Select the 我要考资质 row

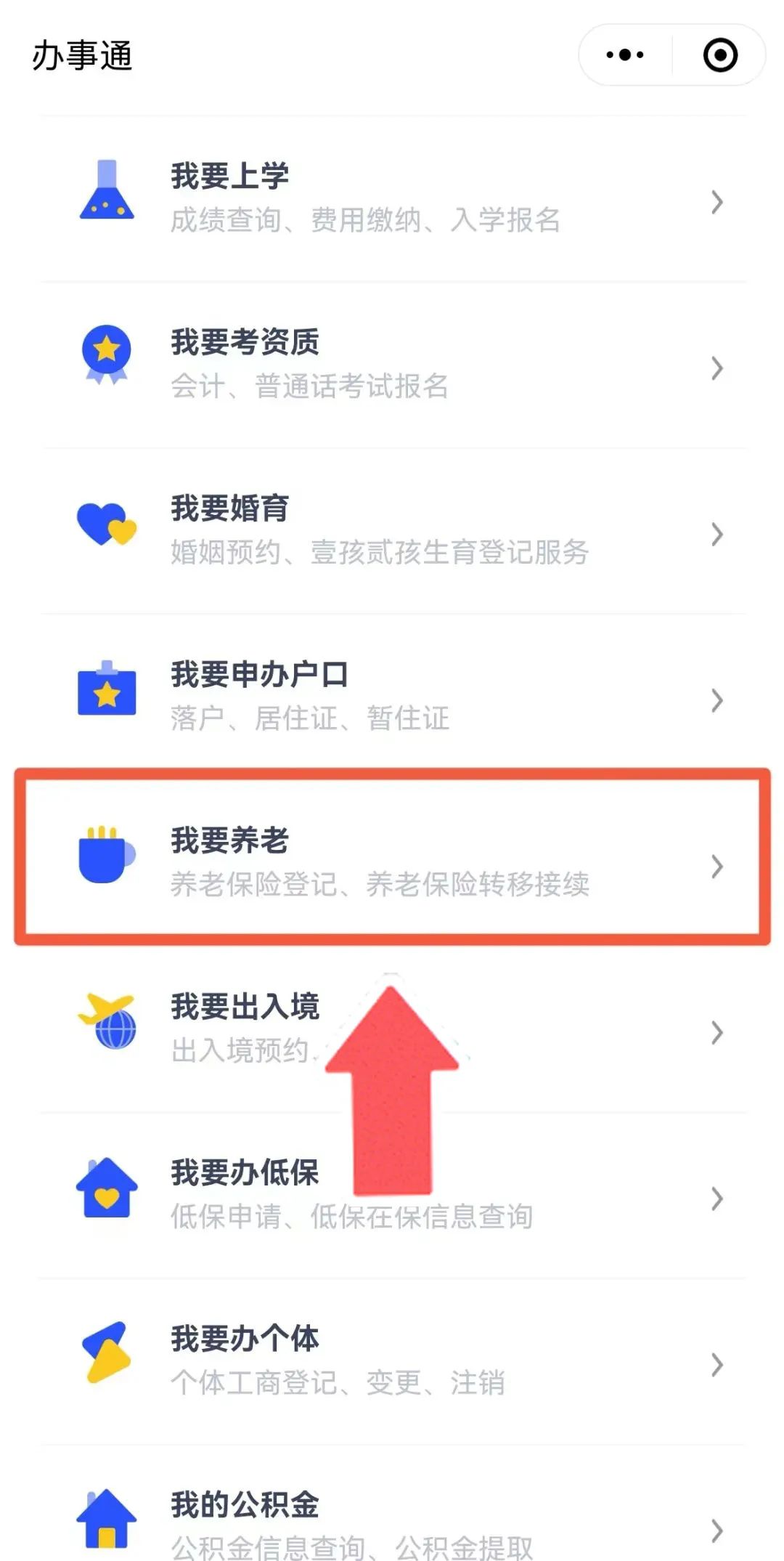click(392, 365)
